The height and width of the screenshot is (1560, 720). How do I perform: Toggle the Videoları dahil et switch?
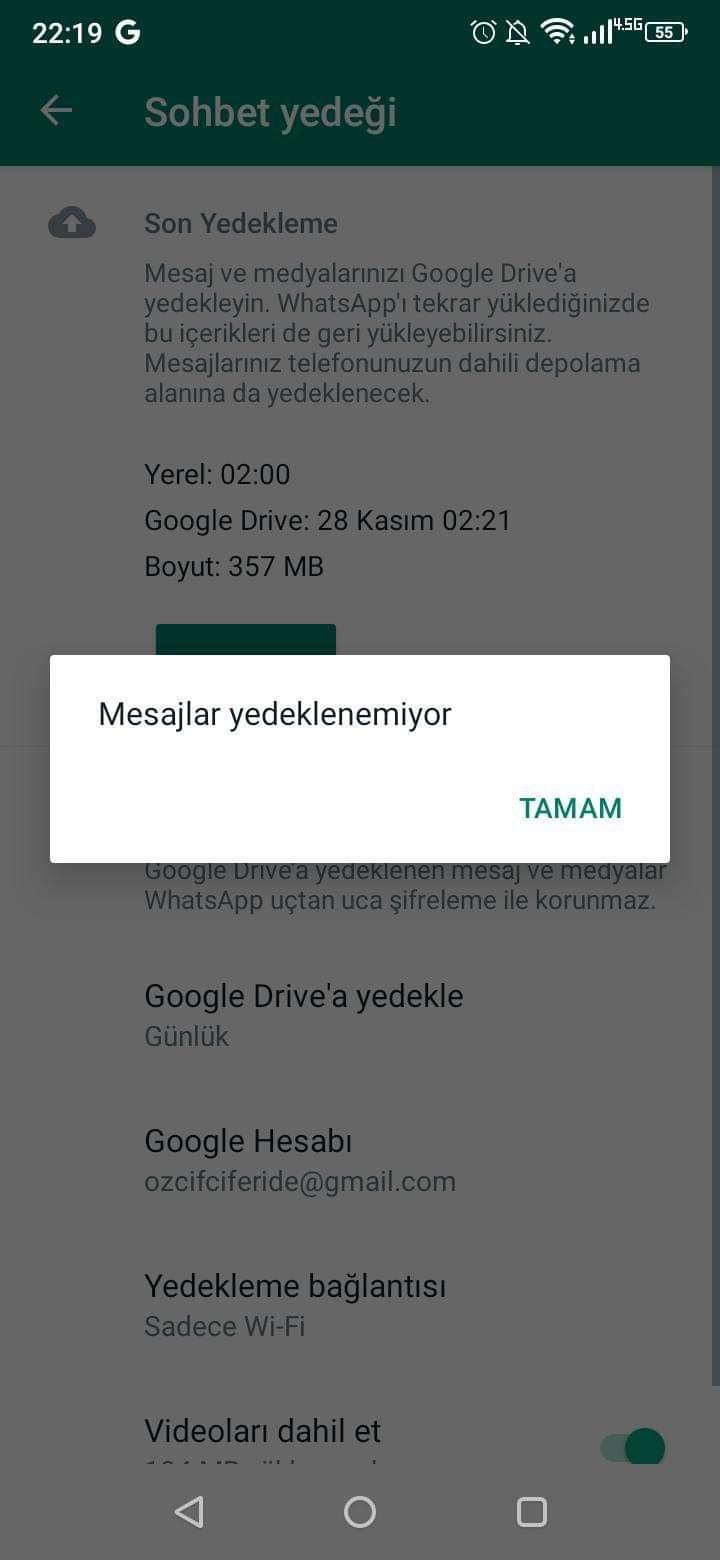click(x=634, y=1446)
